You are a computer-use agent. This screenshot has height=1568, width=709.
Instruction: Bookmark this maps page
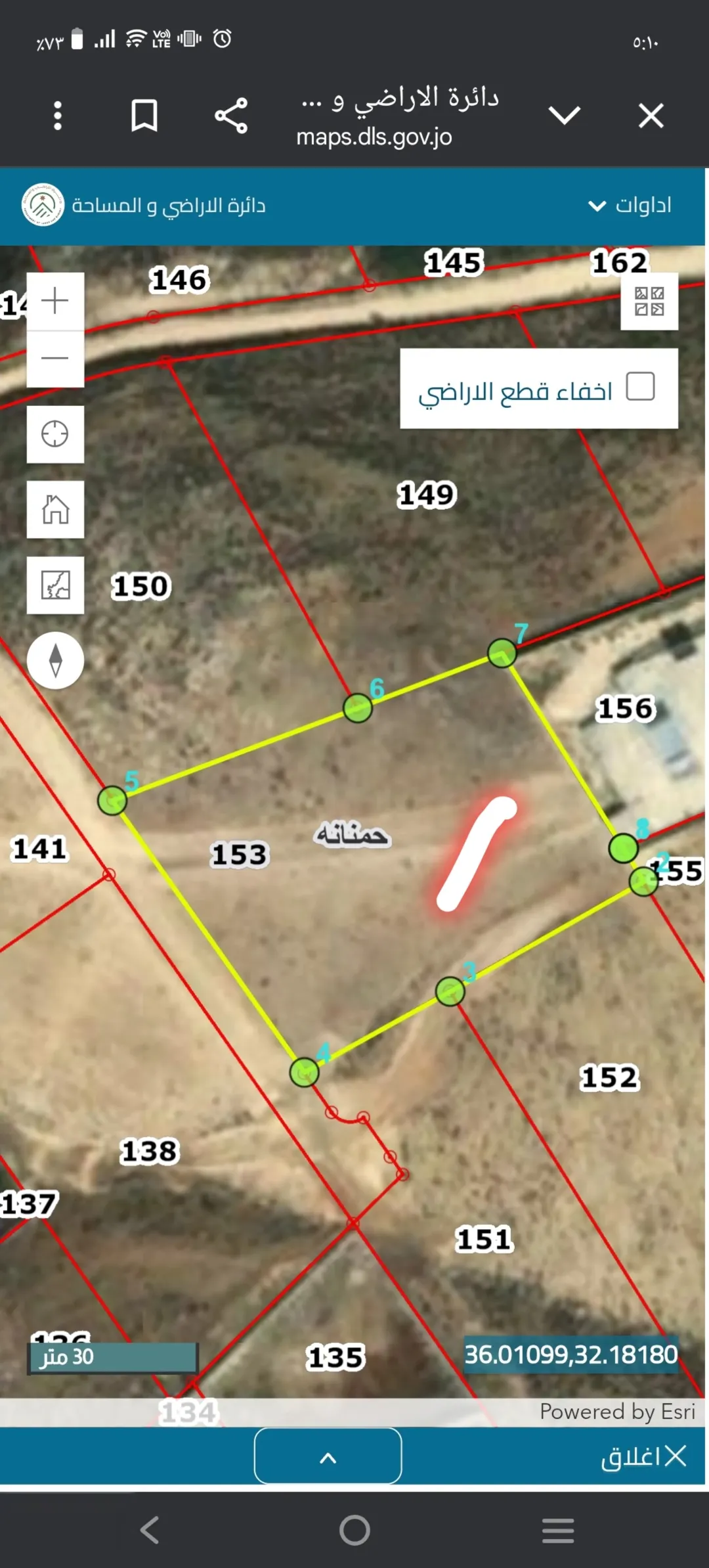pos(144,116)
